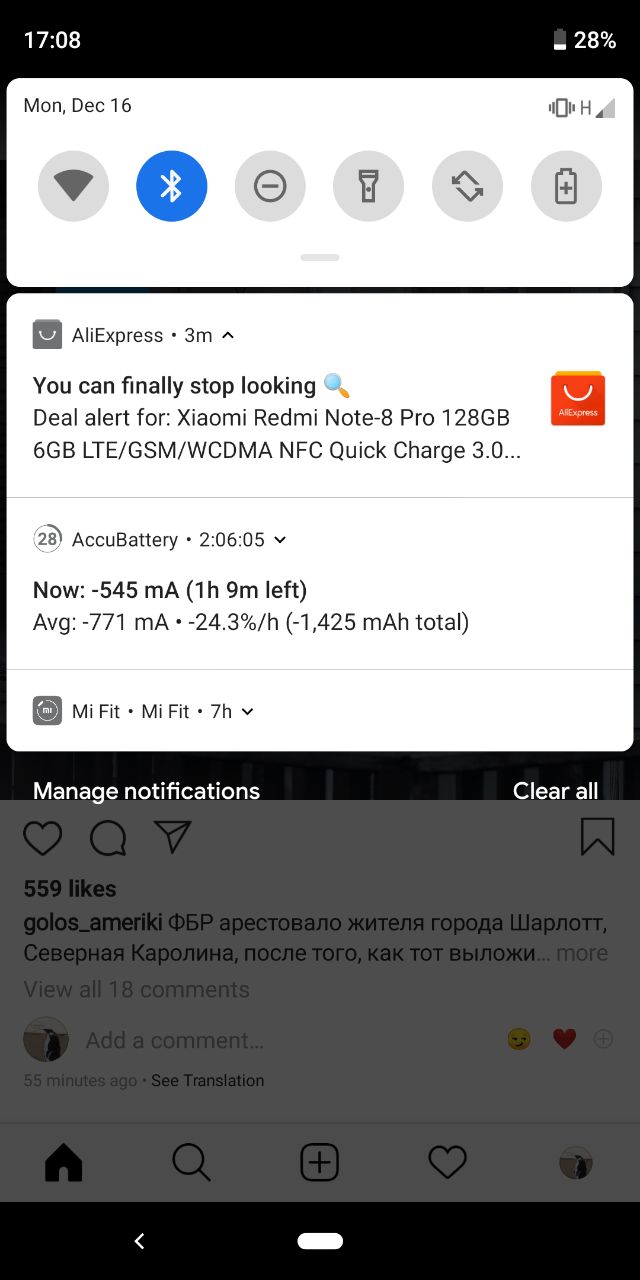
Task: Expand the quick settings panel handle
Action: [320, 258]
